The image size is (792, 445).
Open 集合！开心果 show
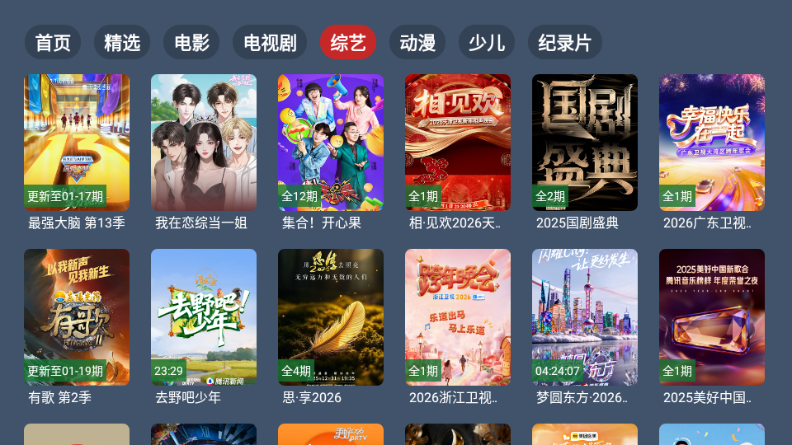click(x=331, y=142)
